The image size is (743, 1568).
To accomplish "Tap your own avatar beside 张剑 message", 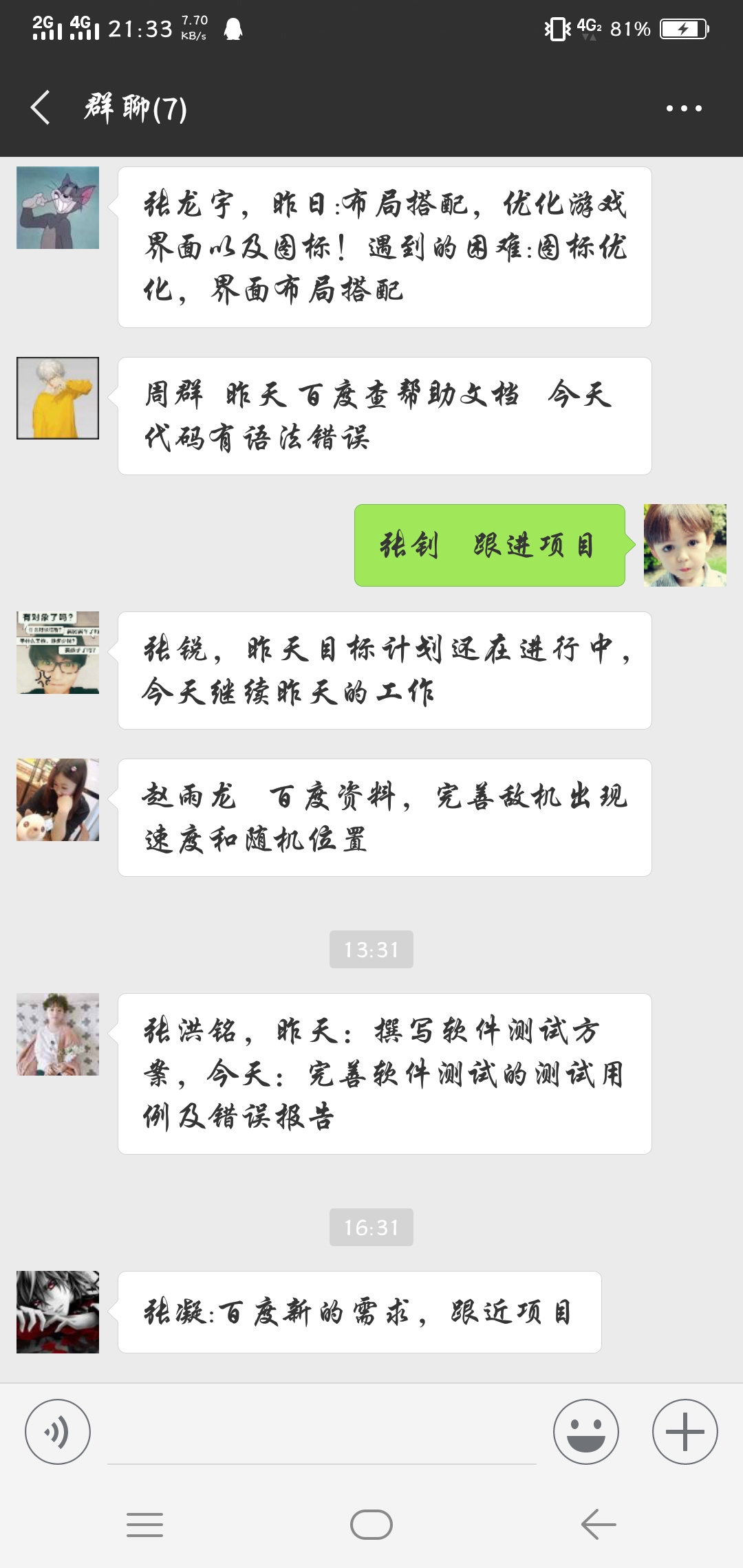I will (685, 545).
